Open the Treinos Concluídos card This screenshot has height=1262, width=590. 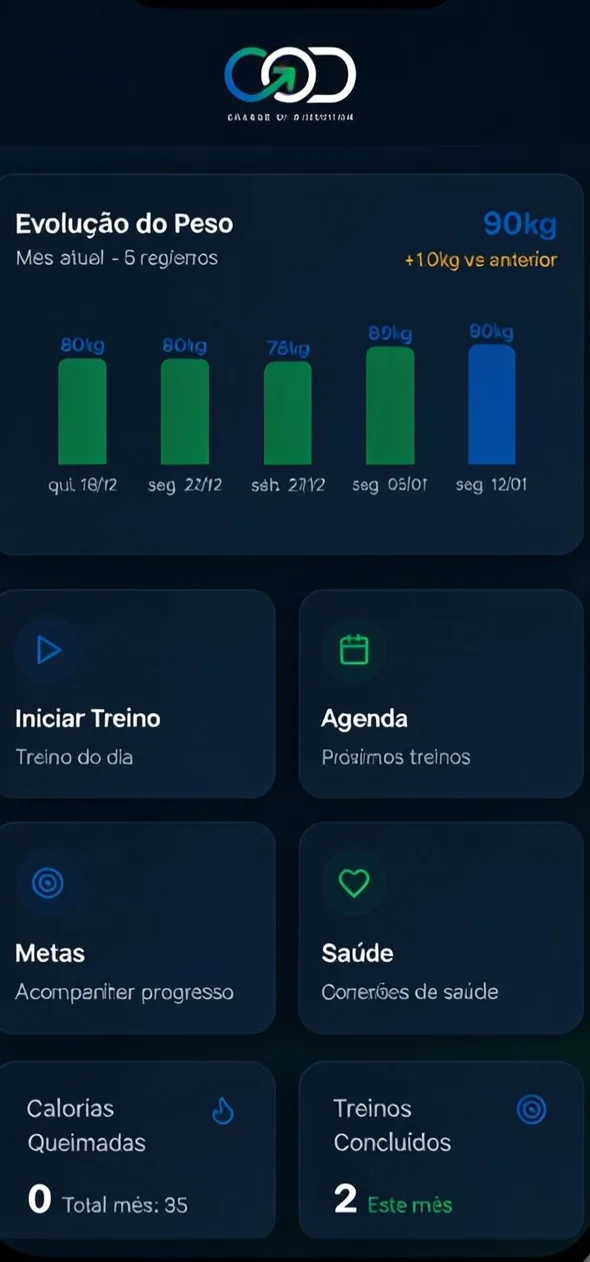(x=441, y=1150)
